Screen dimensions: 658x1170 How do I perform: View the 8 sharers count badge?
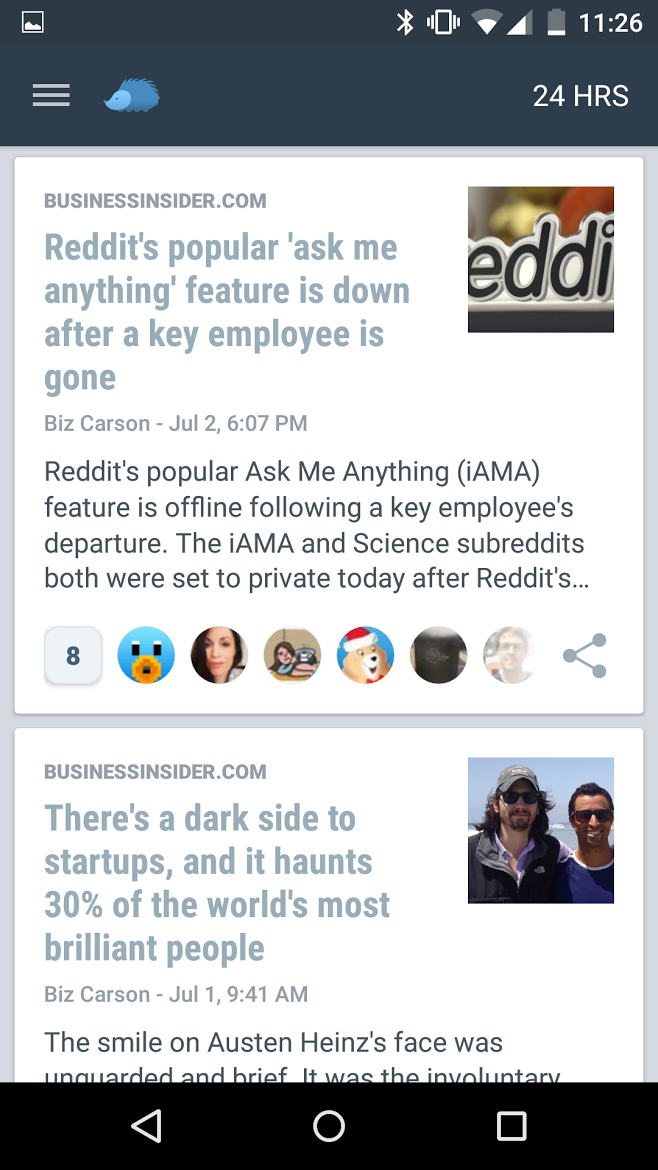[73, 656]
